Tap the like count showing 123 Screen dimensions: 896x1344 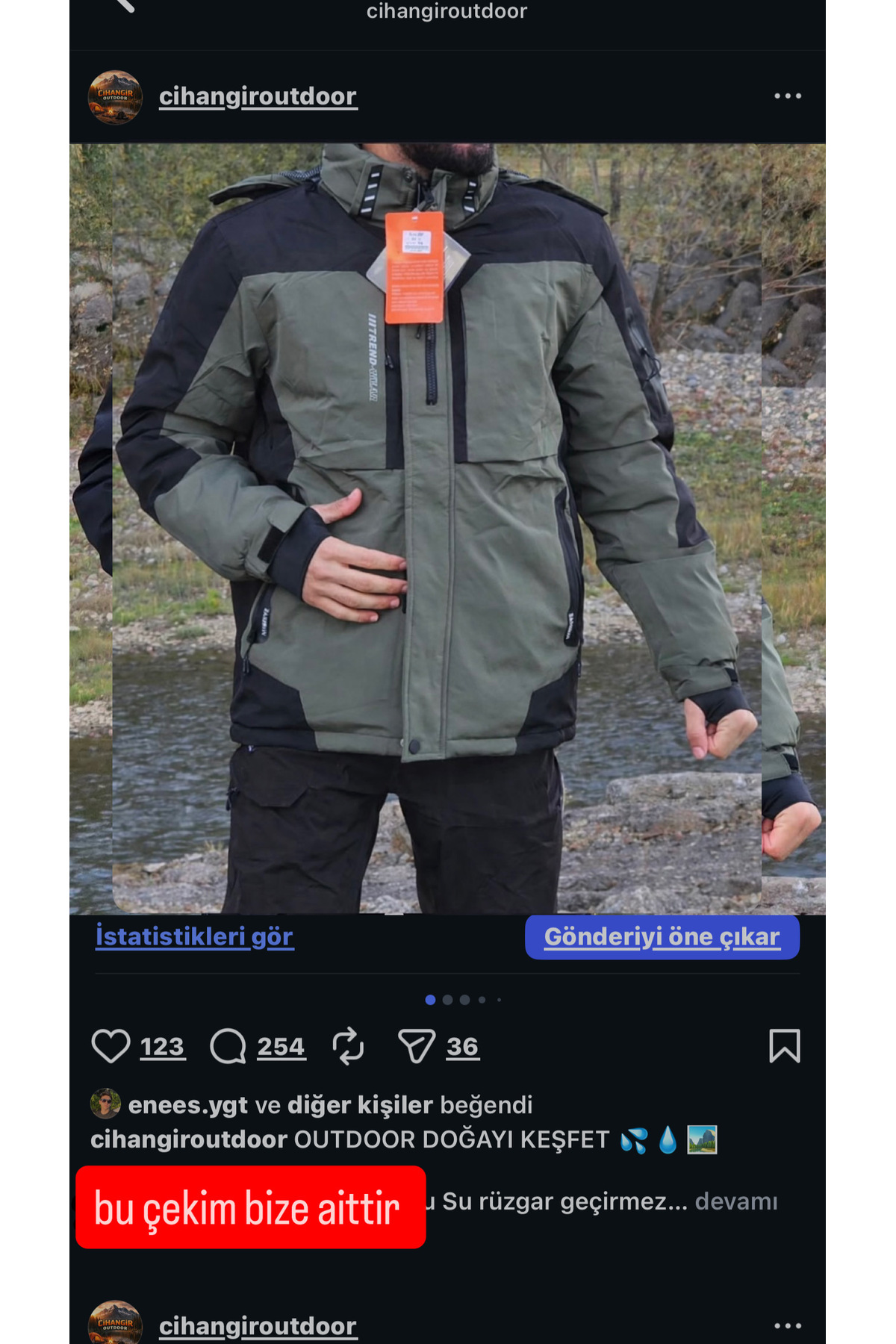(163, 1045)
